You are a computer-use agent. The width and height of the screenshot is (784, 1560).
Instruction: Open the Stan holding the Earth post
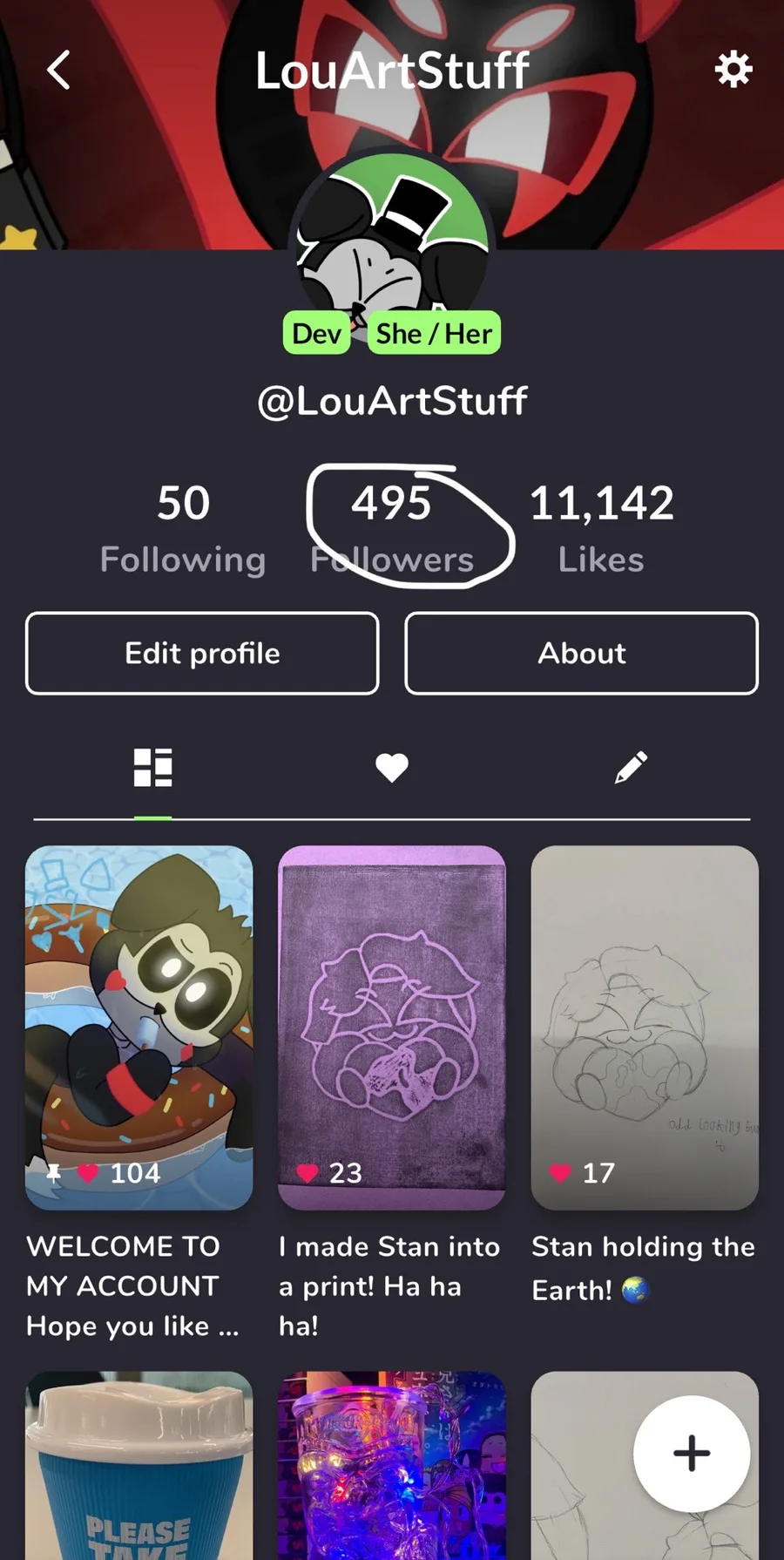click(x=645, y=1028)
